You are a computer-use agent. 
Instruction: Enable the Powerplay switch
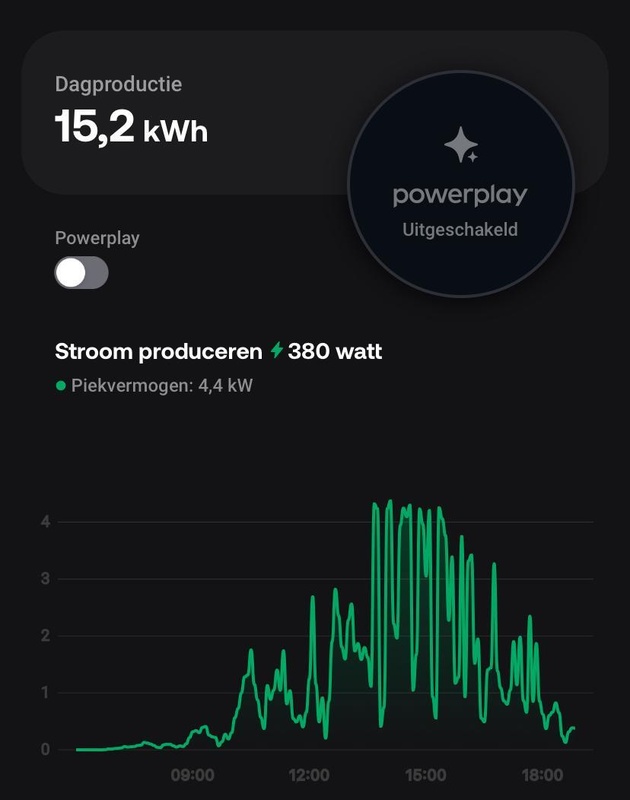81,273
